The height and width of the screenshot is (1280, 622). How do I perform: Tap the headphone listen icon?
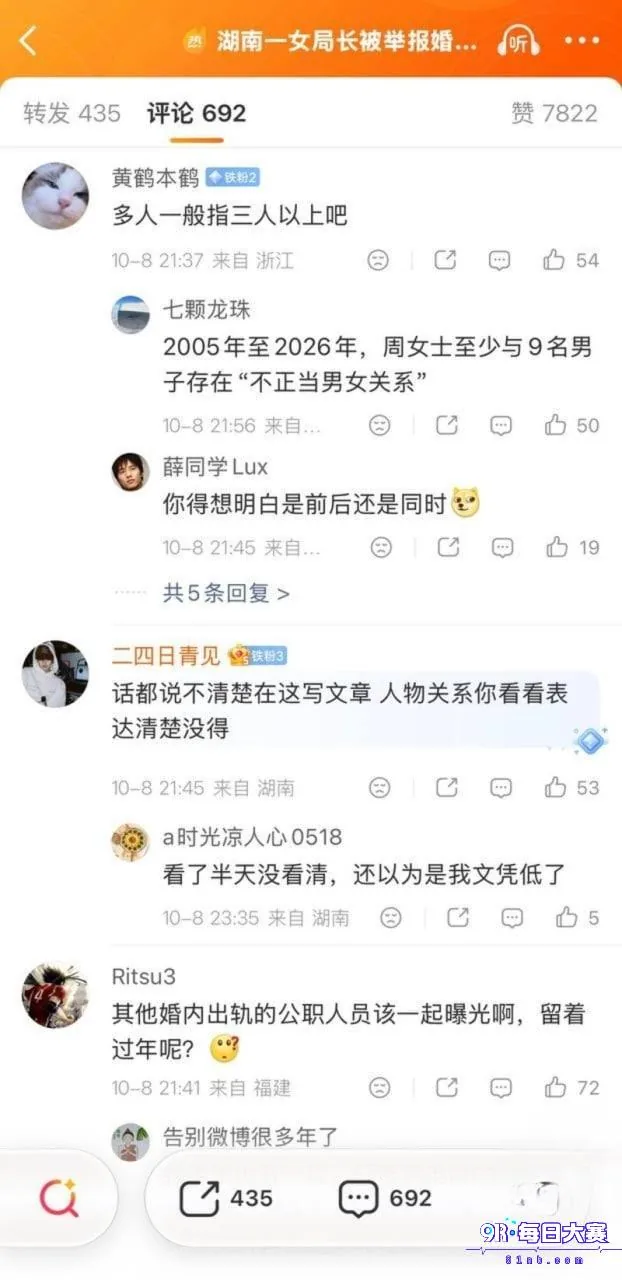(519, 42)
